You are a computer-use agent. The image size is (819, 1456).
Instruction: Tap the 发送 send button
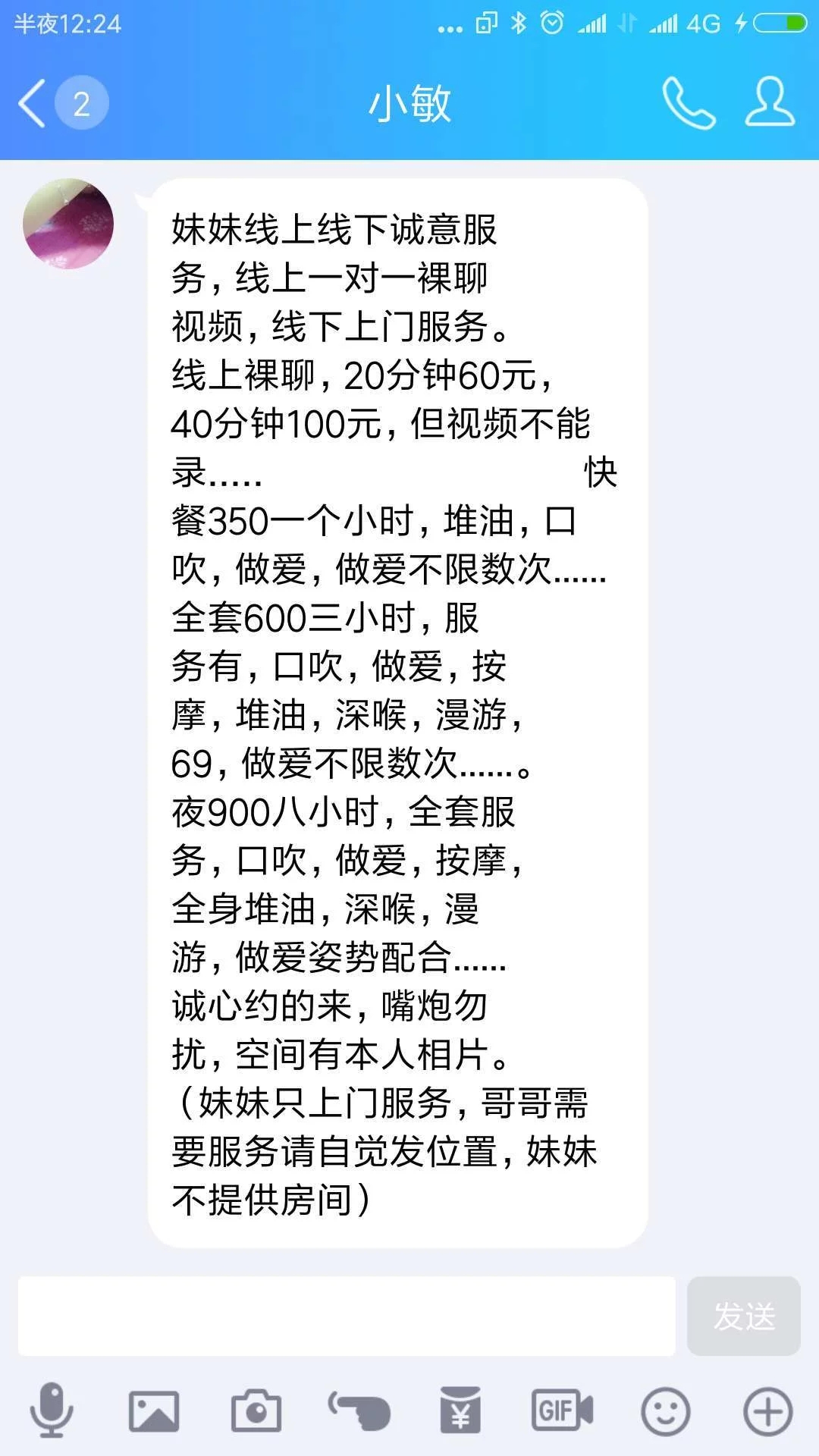pyautogui.click(x=743, y=1316)
